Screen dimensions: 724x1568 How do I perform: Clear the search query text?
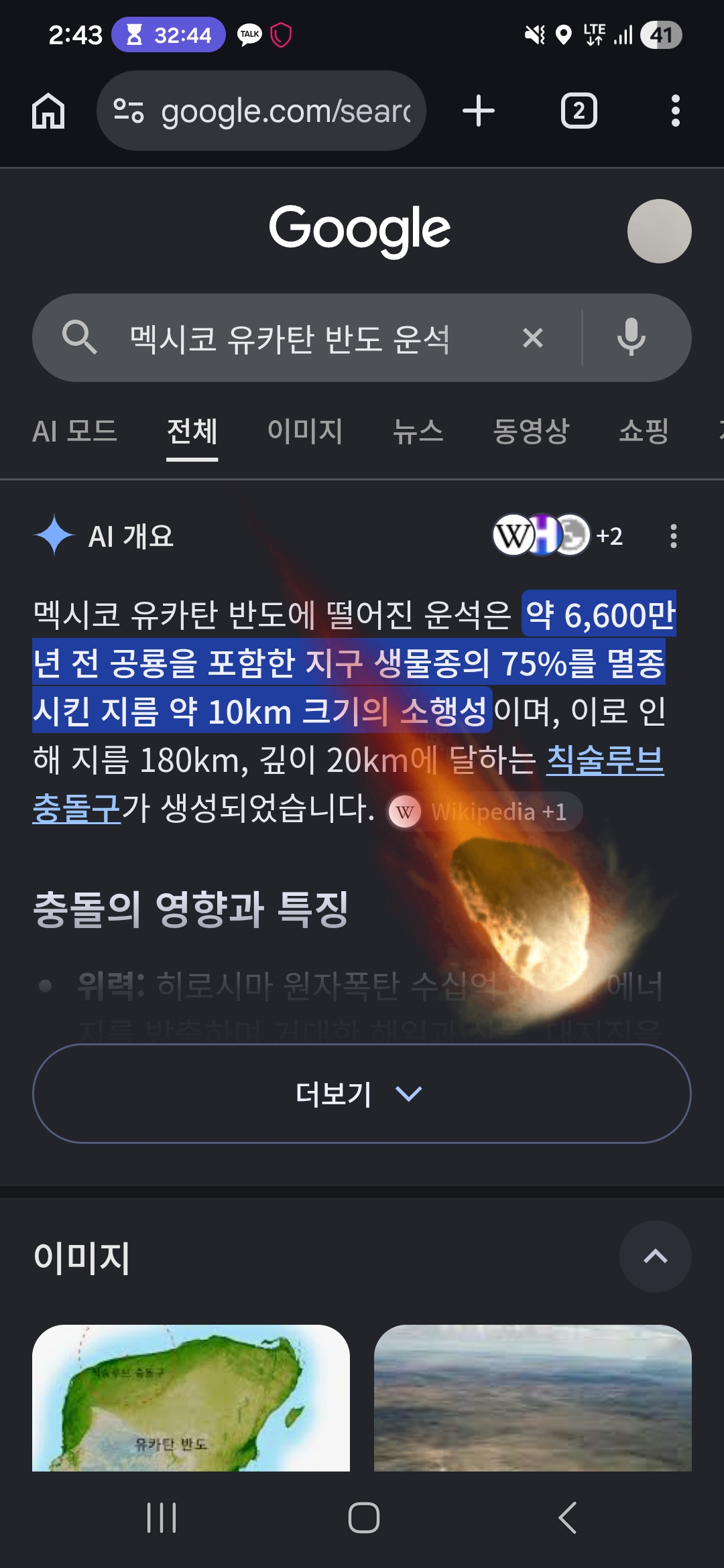coord(533,338)
